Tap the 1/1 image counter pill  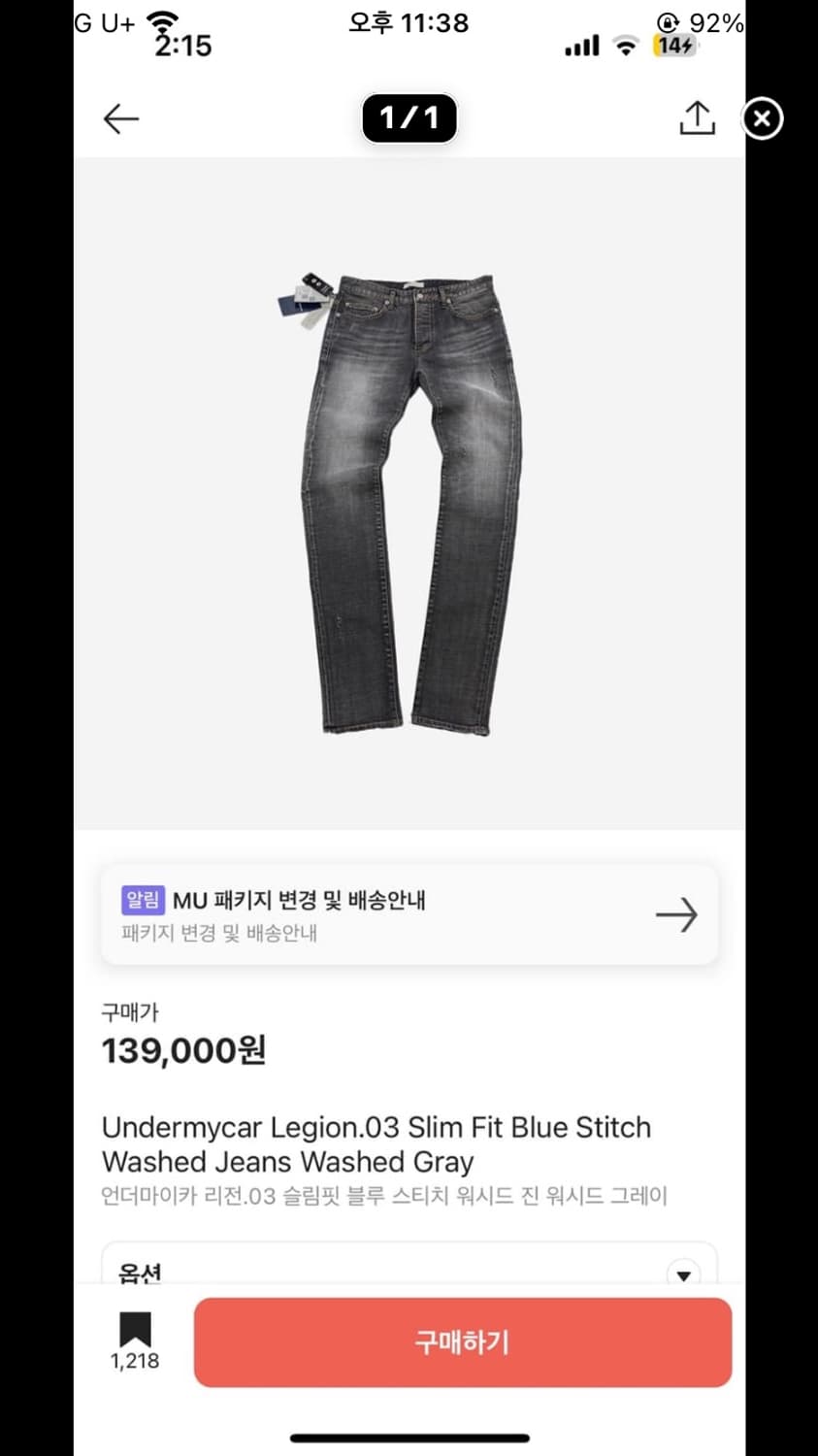(409, 117)
